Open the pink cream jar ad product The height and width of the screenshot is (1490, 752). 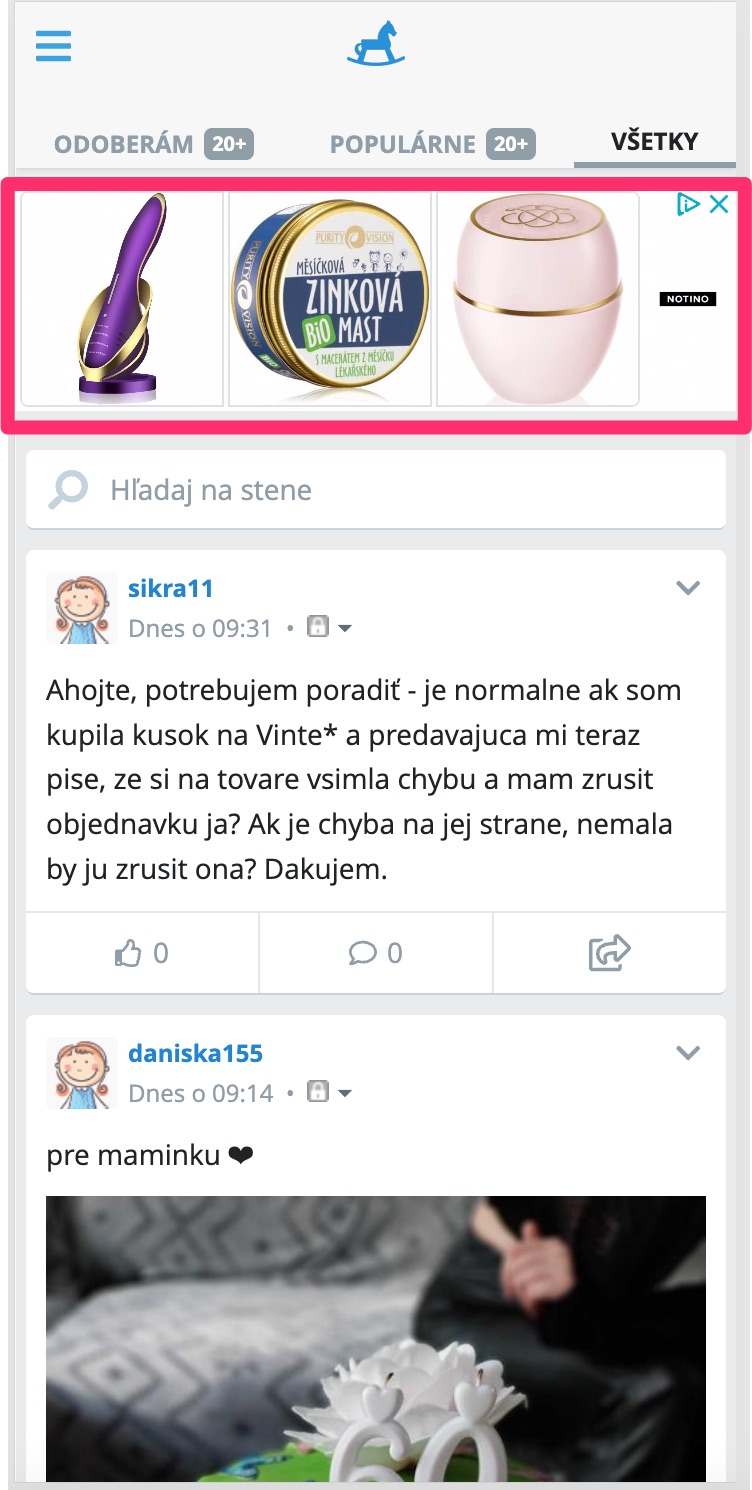538,299
